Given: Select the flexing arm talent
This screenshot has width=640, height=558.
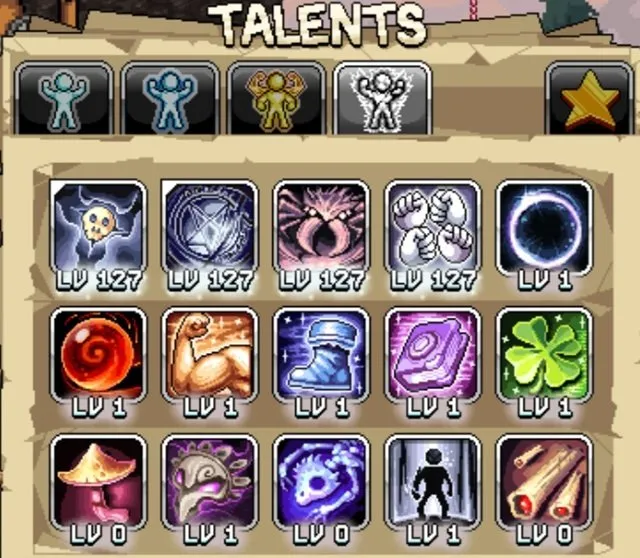Looking at the screenshot, I should tap(209, 349).
